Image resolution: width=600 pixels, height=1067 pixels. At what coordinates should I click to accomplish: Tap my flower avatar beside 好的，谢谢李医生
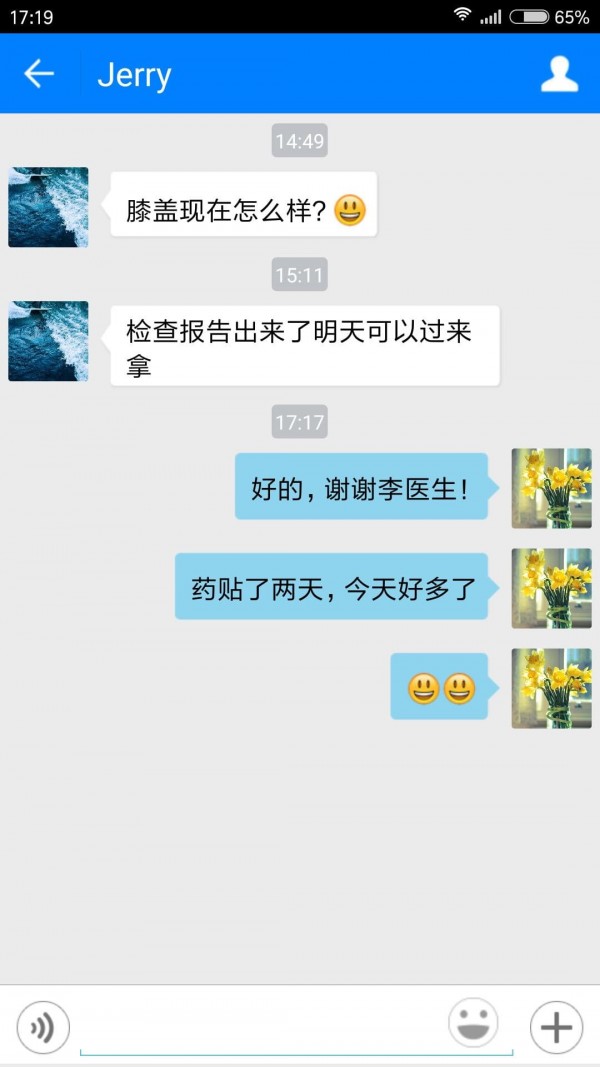[551, 488]
